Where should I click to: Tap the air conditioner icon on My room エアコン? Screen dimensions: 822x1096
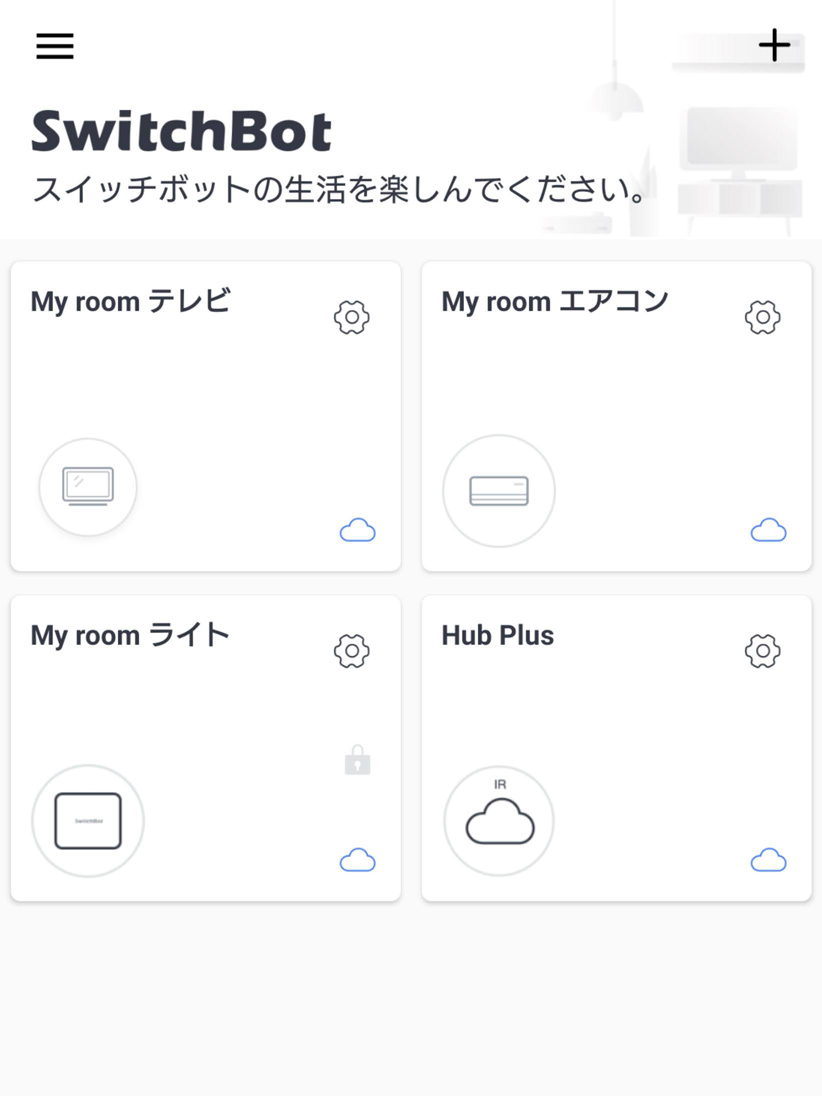tap(498, 490)
